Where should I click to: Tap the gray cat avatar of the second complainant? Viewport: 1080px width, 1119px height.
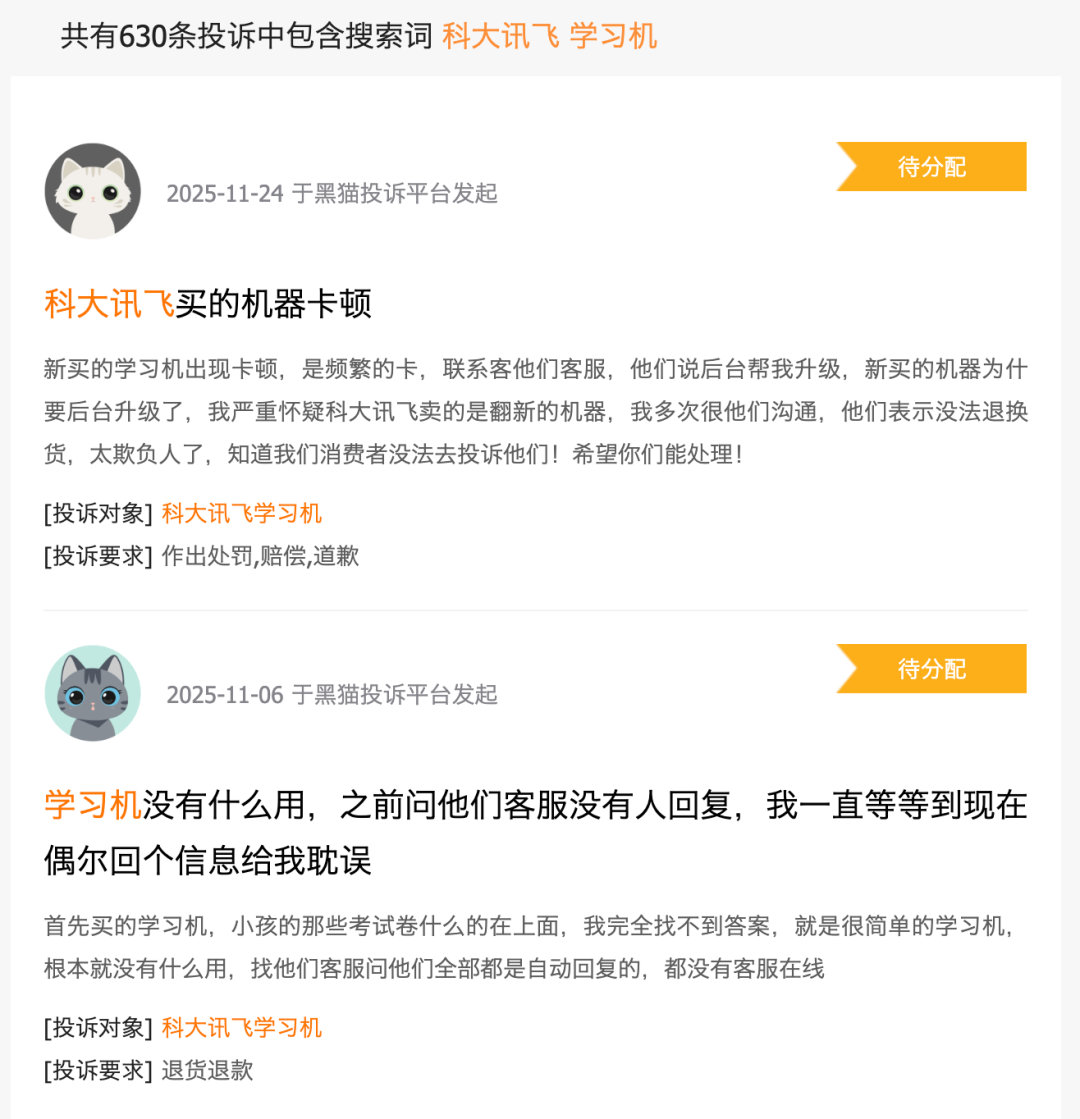coord(92,693)
